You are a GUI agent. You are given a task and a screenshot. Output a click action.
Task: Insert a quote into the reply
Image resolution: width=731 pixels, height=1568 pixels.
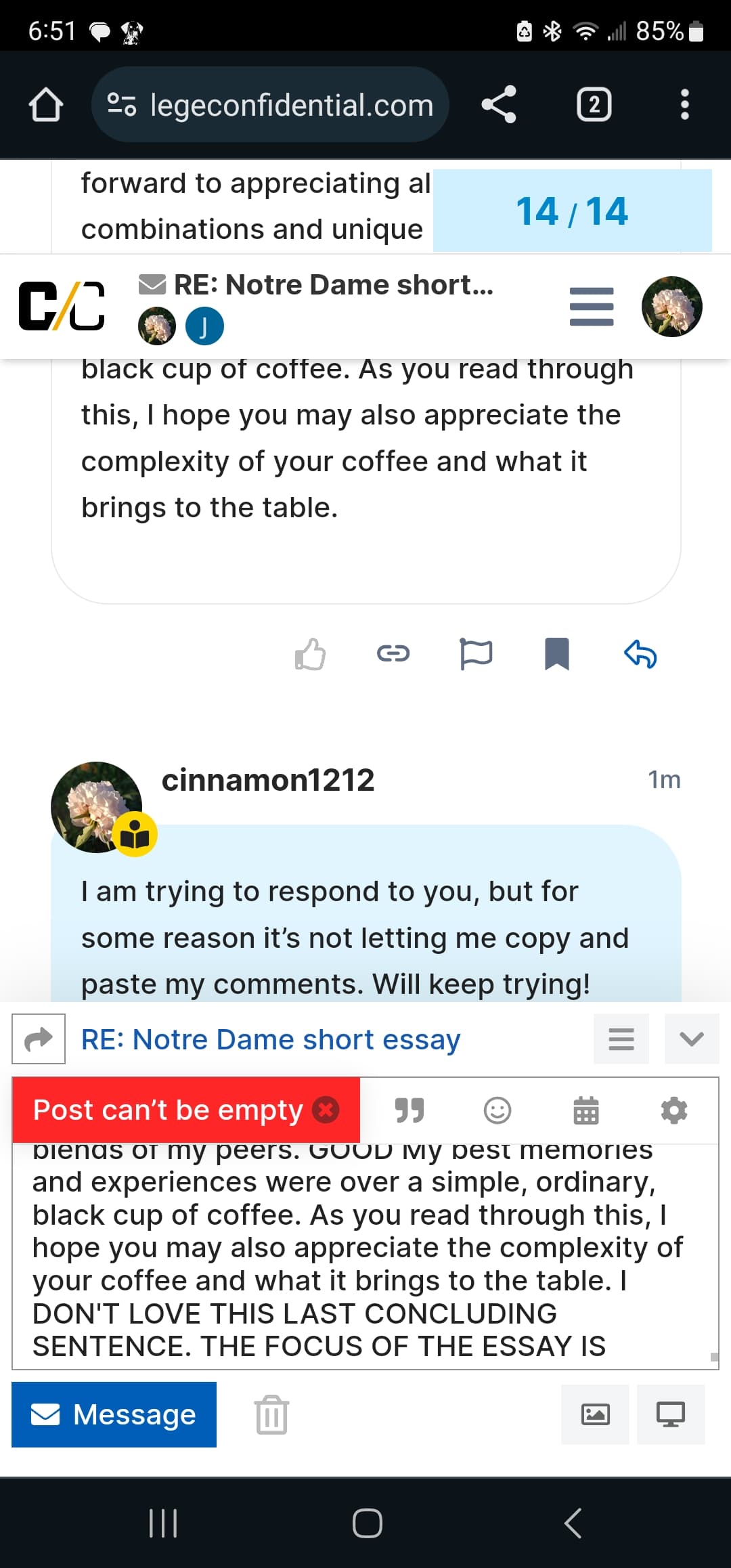point(409,1110)
